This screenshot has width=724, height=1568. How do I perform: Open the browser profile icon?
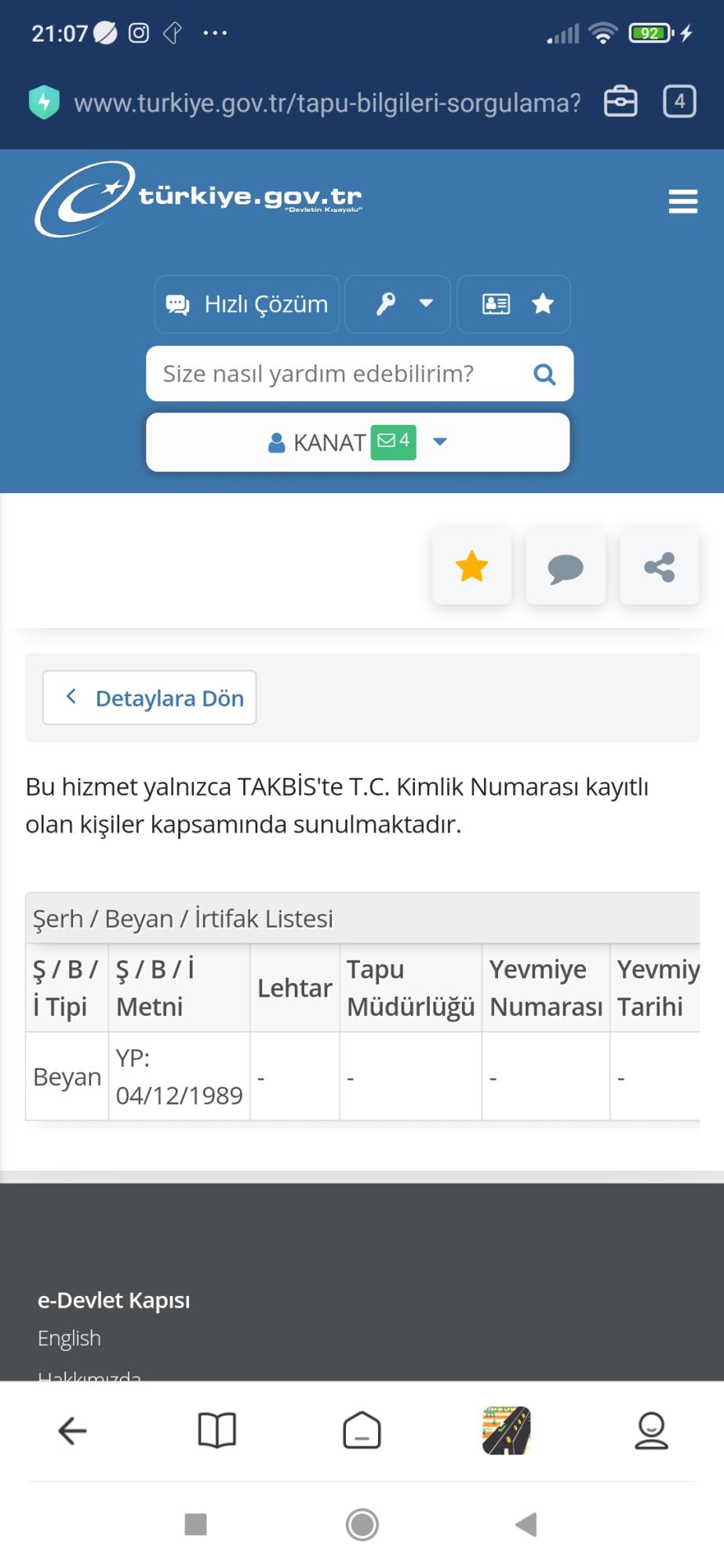tap(651, 1431)
